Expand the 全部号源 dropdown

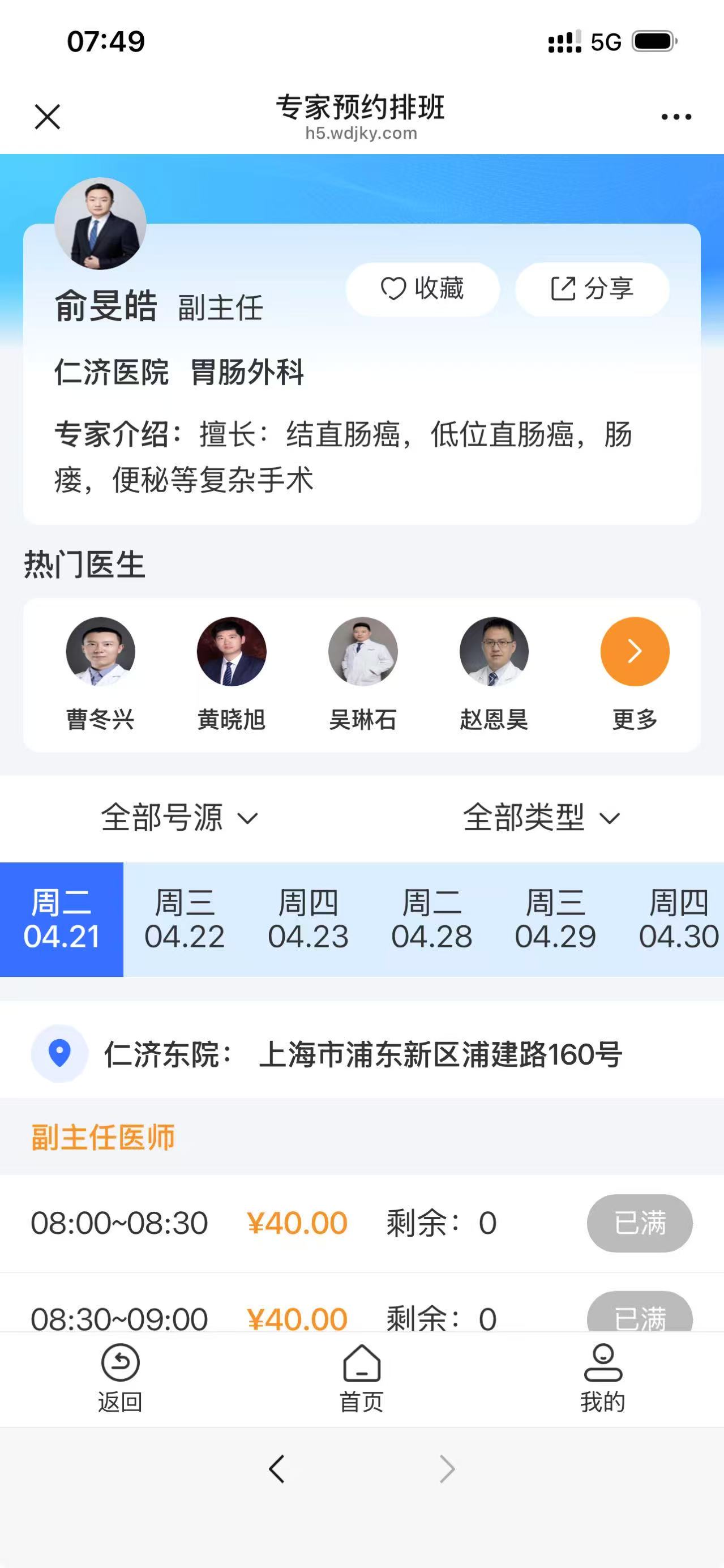(179, 818)
